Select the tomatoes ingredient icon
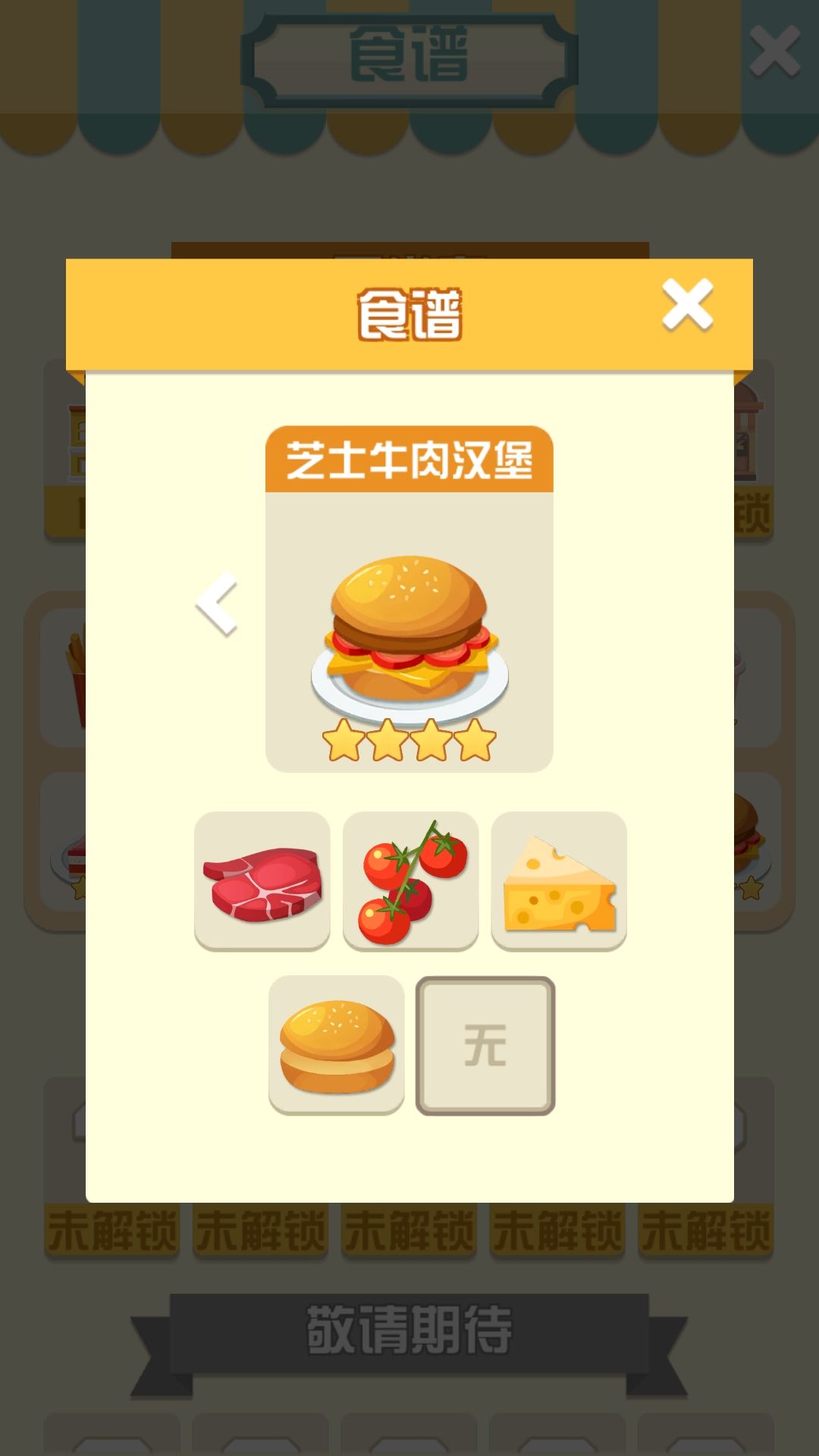 tap(410, 880)
